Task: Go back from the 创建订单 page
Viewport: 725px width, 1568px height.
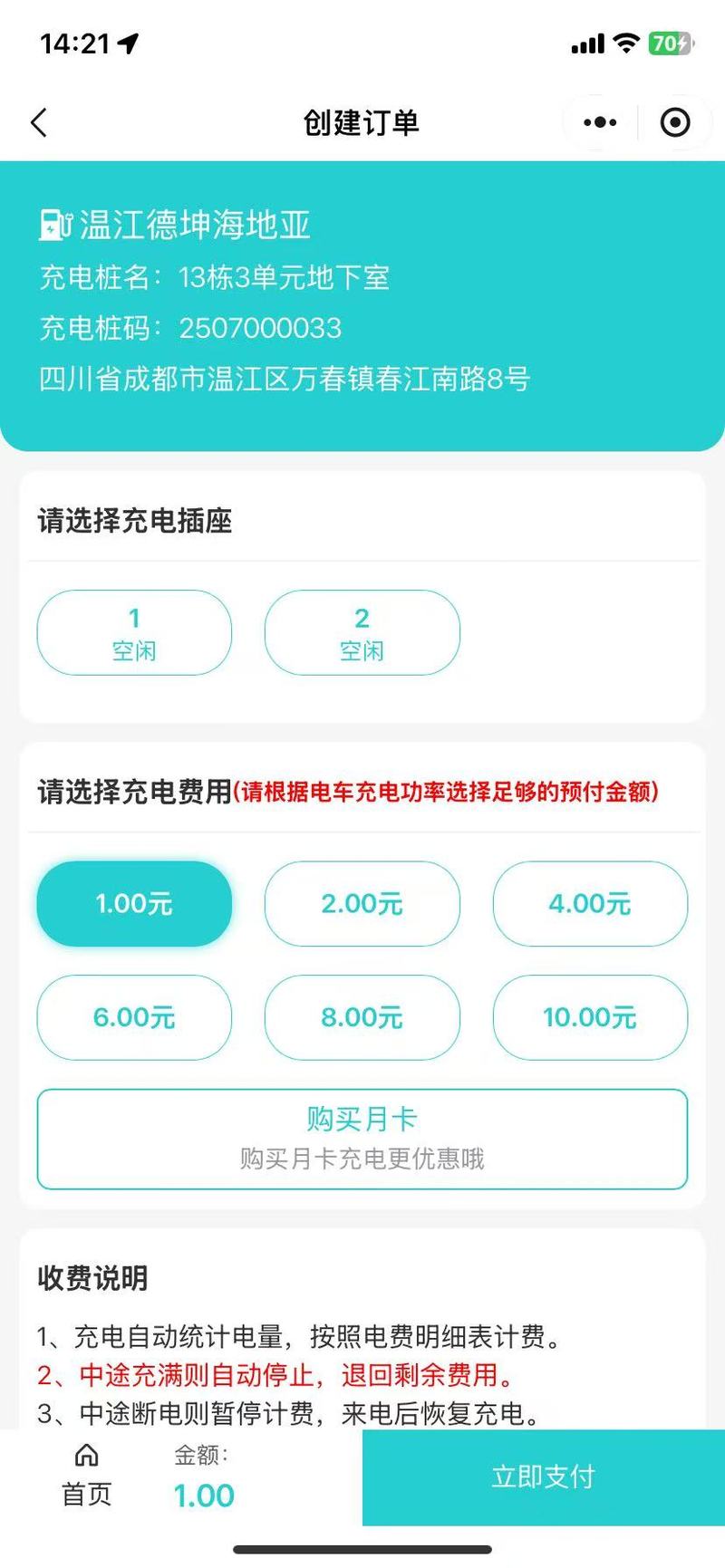Action: [x=39, y=122]
